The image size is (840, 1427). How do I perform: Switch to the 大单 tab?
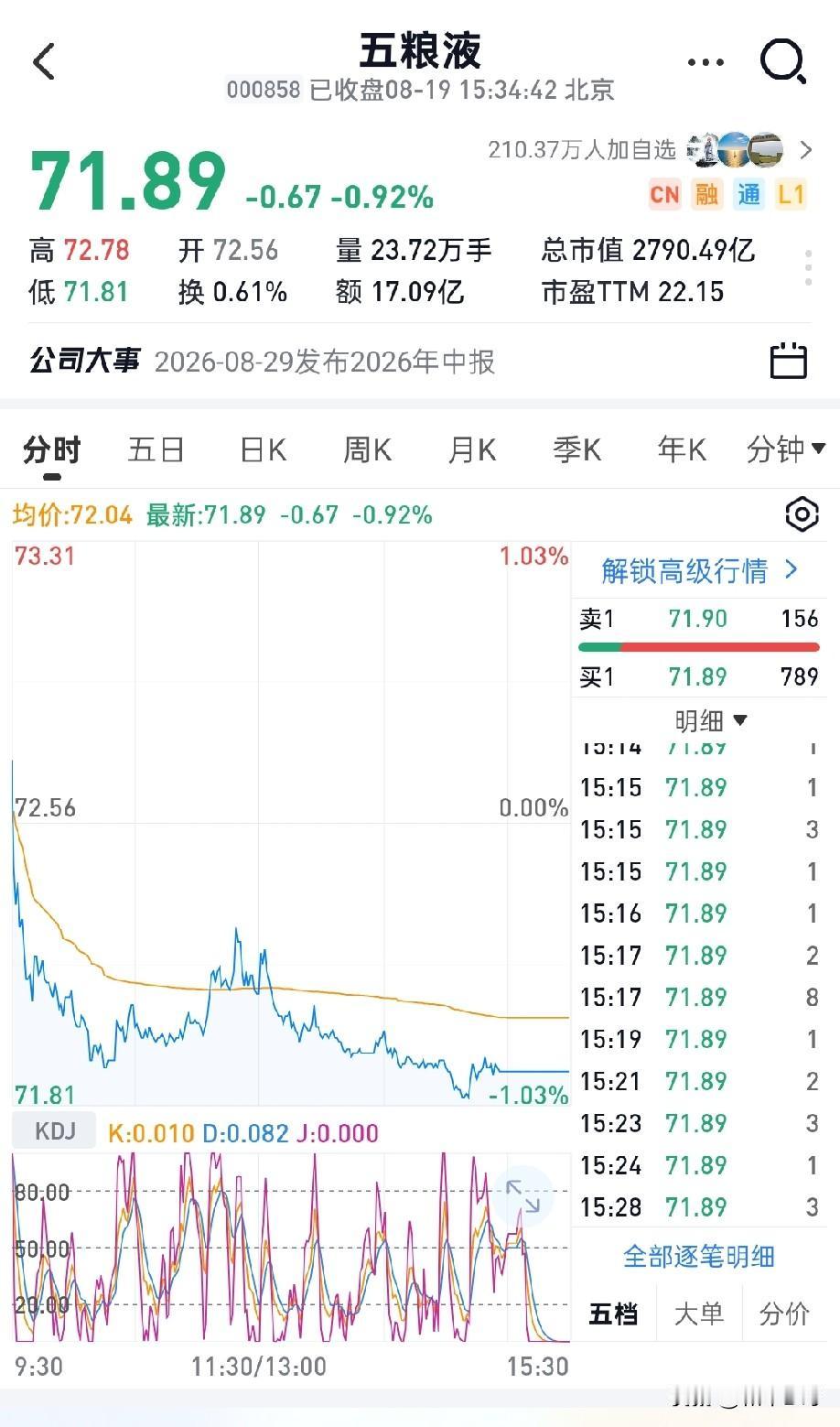click(x=698, y=1313)
